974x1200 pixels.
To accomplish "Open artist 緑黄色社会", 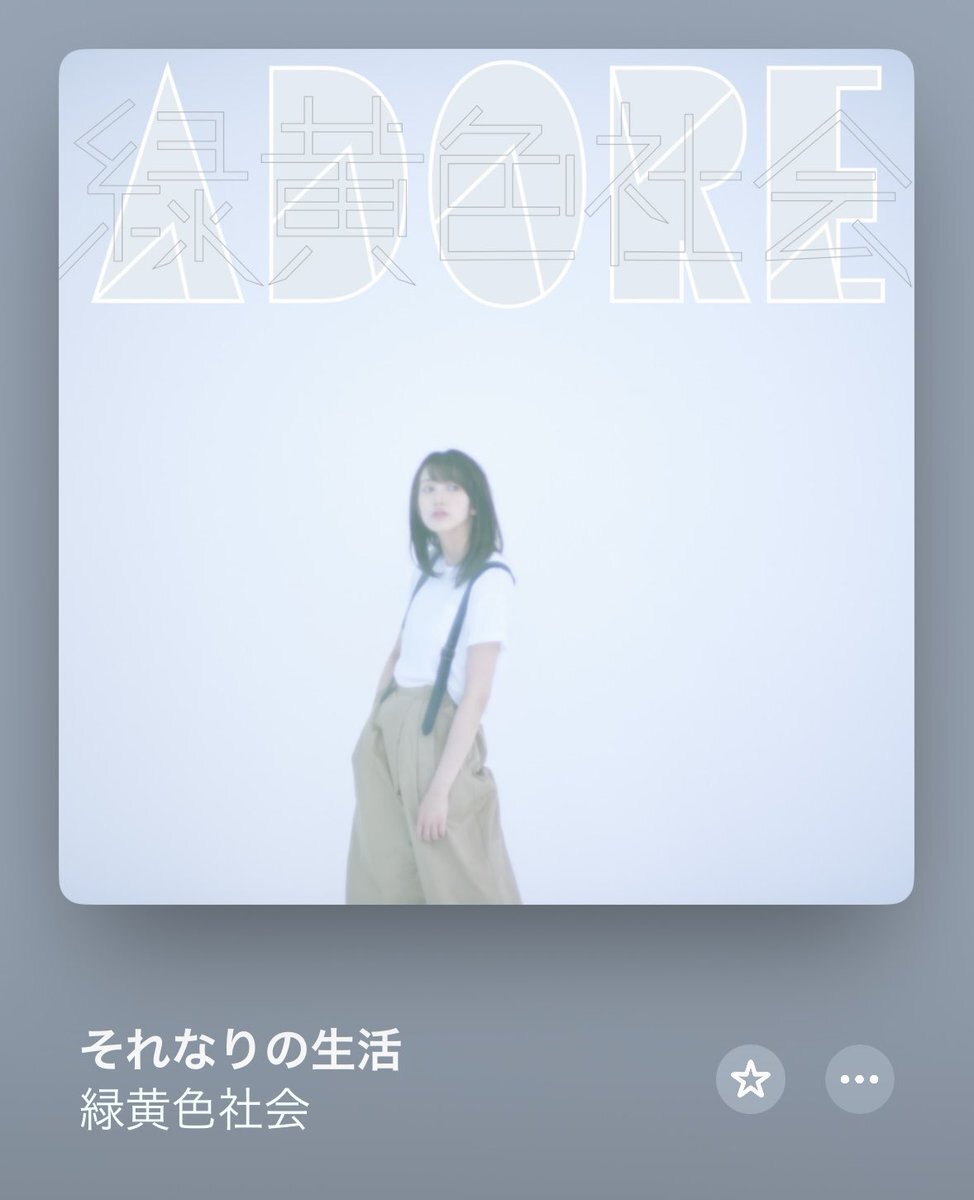I will 194,1112.
